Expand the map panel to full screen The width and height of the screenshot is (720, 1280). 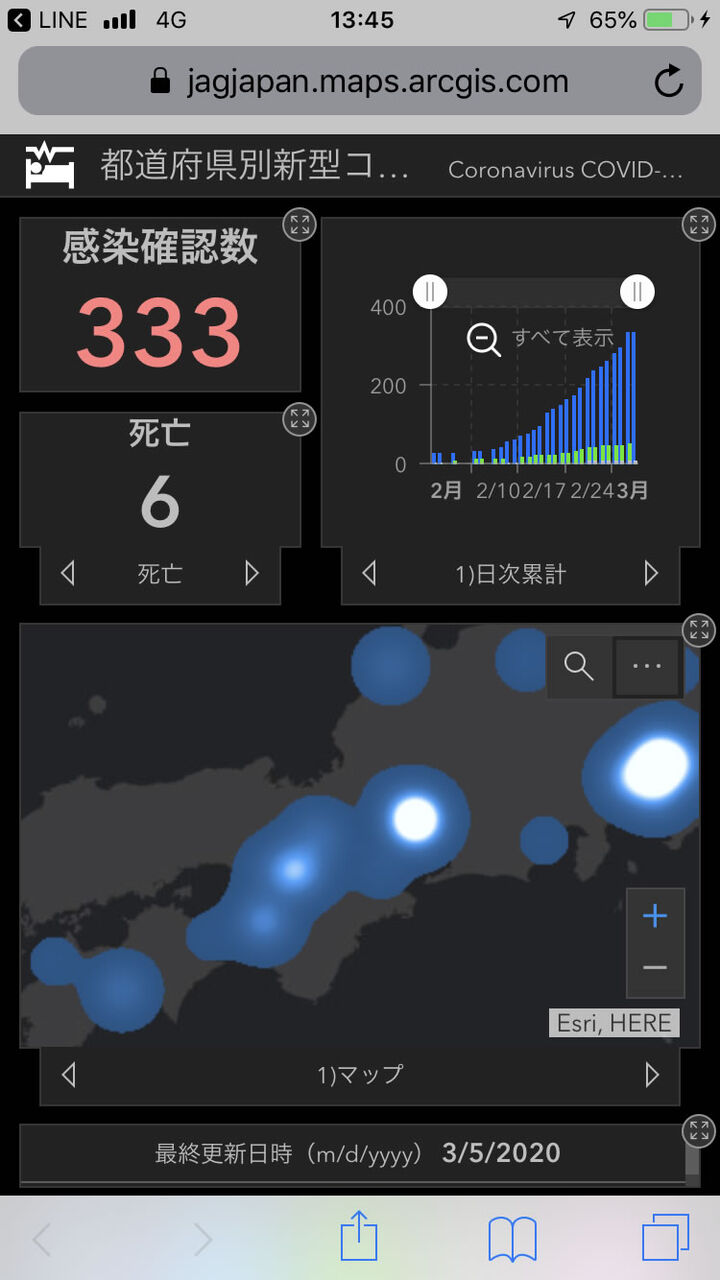(698, 631)
